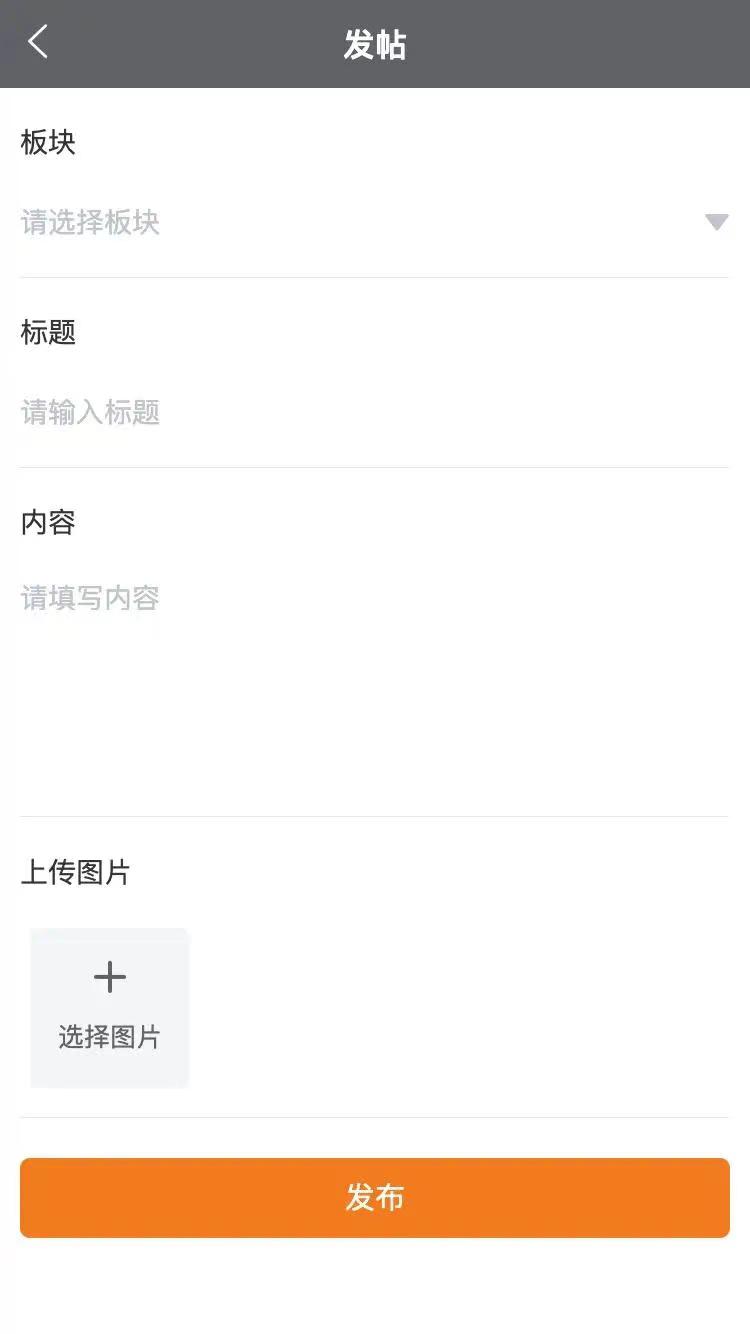This screenshot has height=1334, width=750.
Task: Open the 请选择板块 board dropdown
Action: (x=374, y=222)
